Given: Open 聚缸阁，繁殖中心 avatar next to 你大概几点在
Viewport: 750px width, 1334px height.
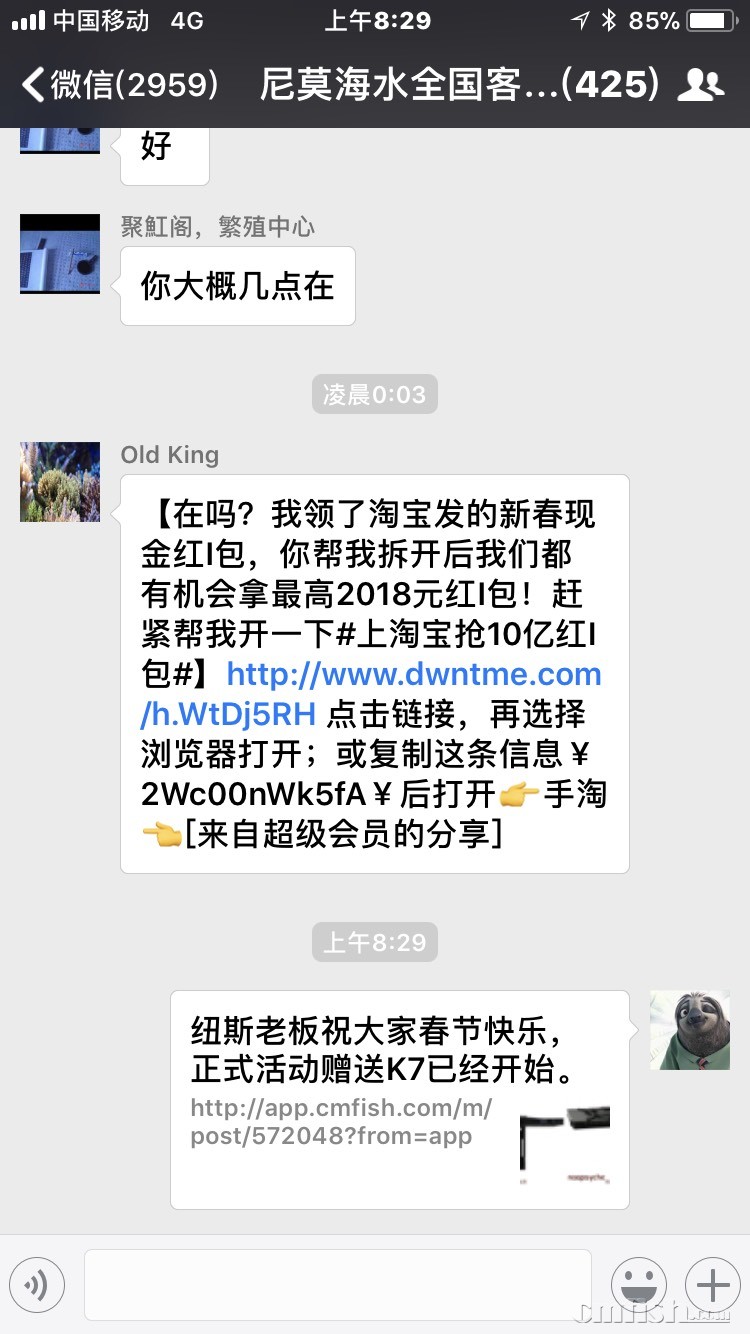Looking at the screenshot, I should click(x=60, y=254).
